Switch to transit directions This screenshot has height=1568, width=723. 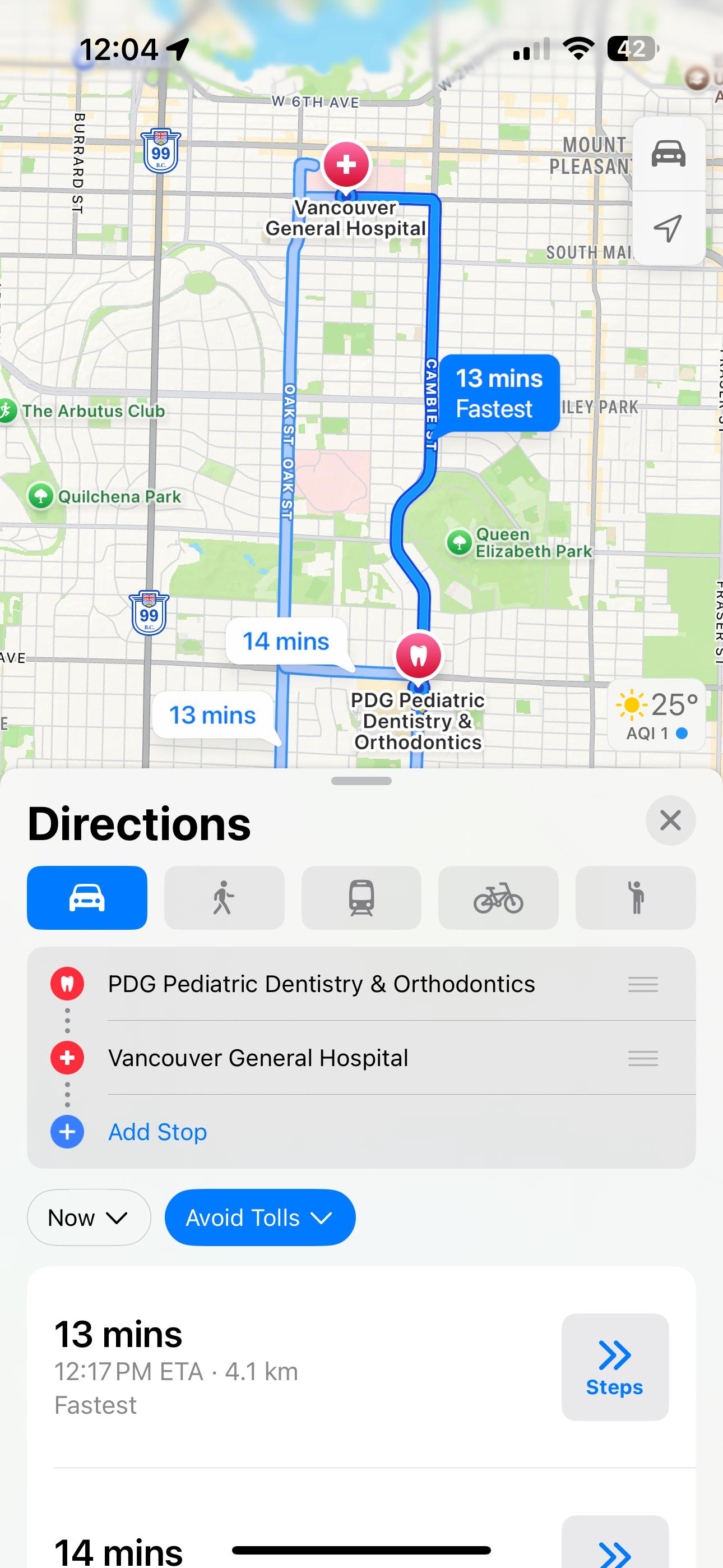coord(361,898)
